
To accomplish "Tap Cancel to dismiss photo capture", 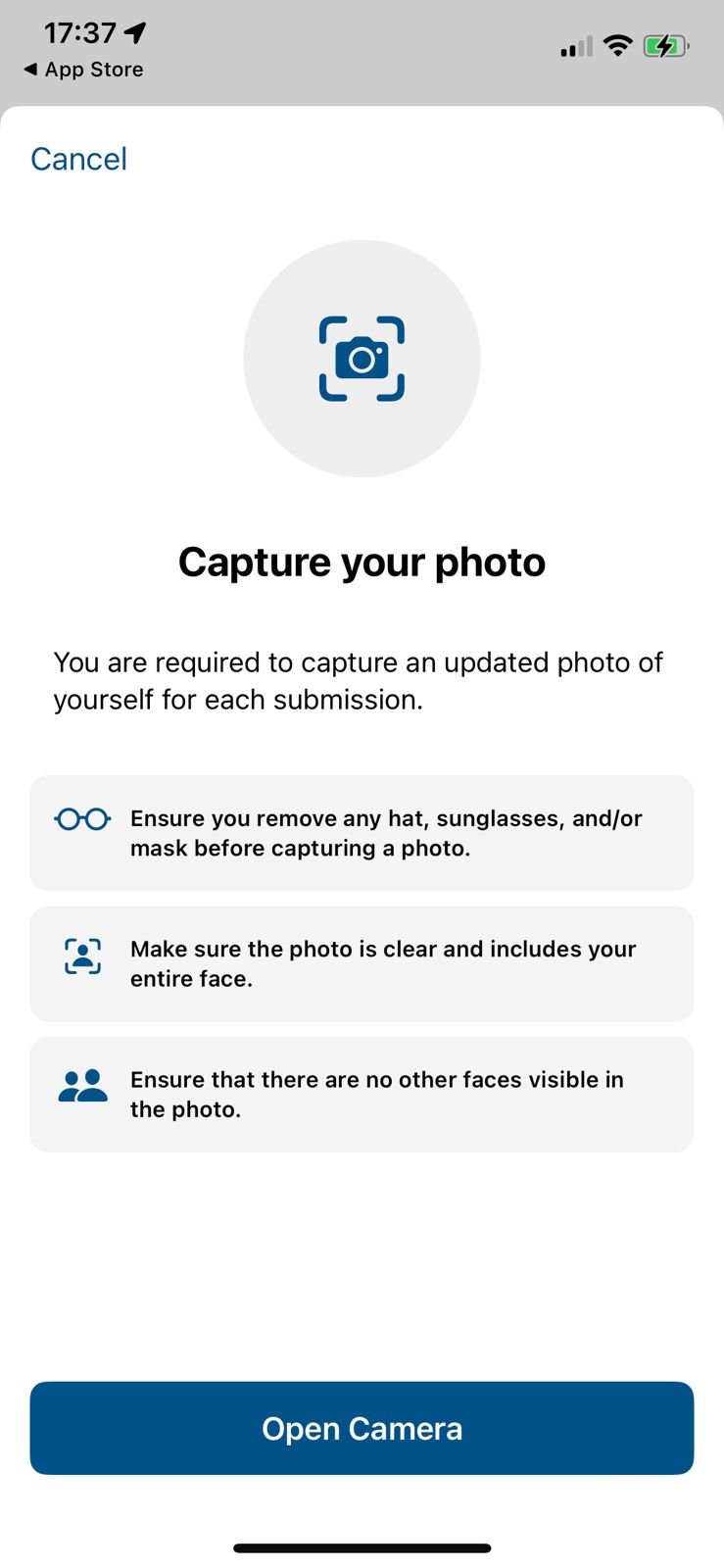I will coord(78,159).
